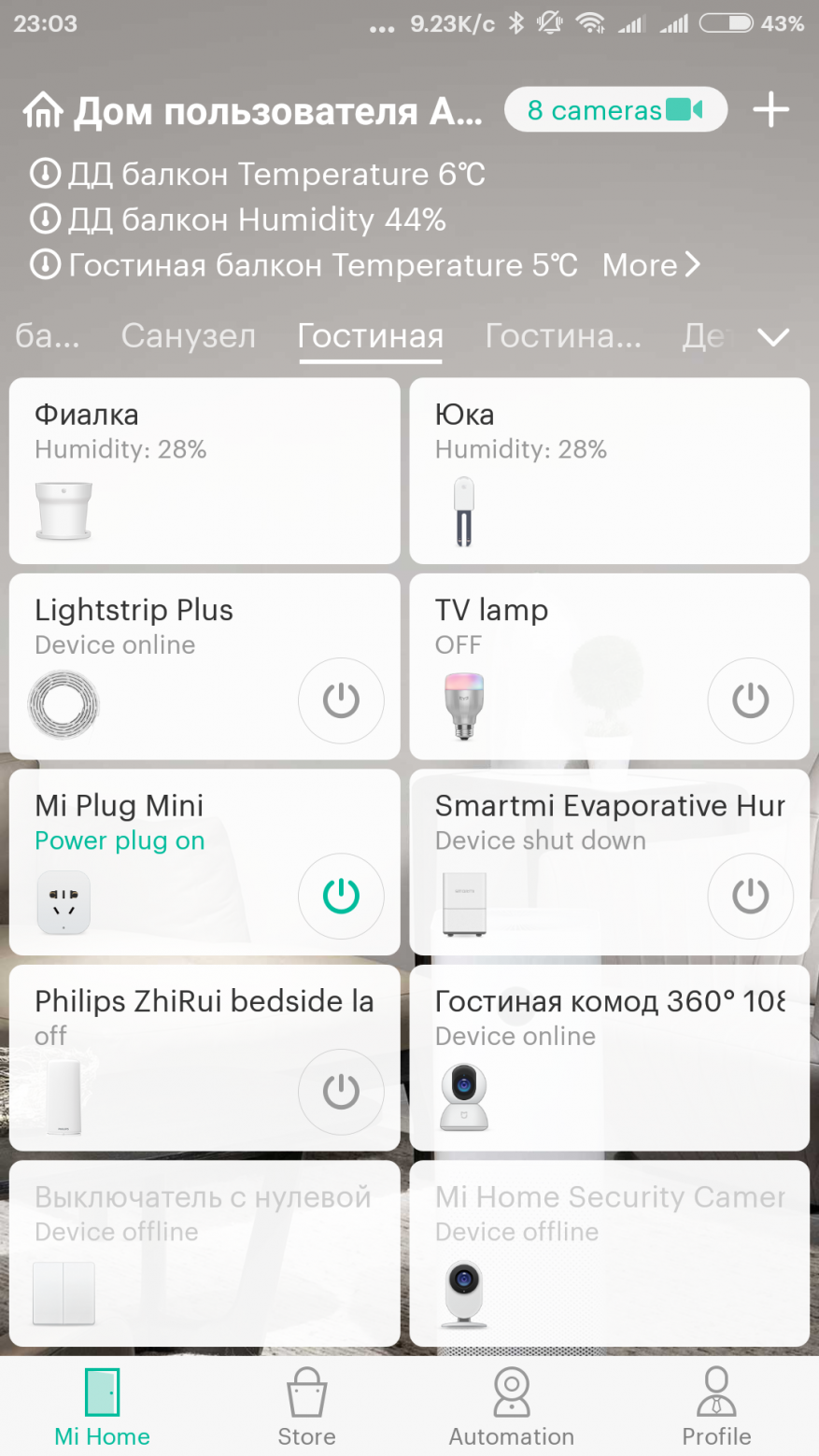Open the offline Выключатель с нулевой card

[x=205, y=1253]
